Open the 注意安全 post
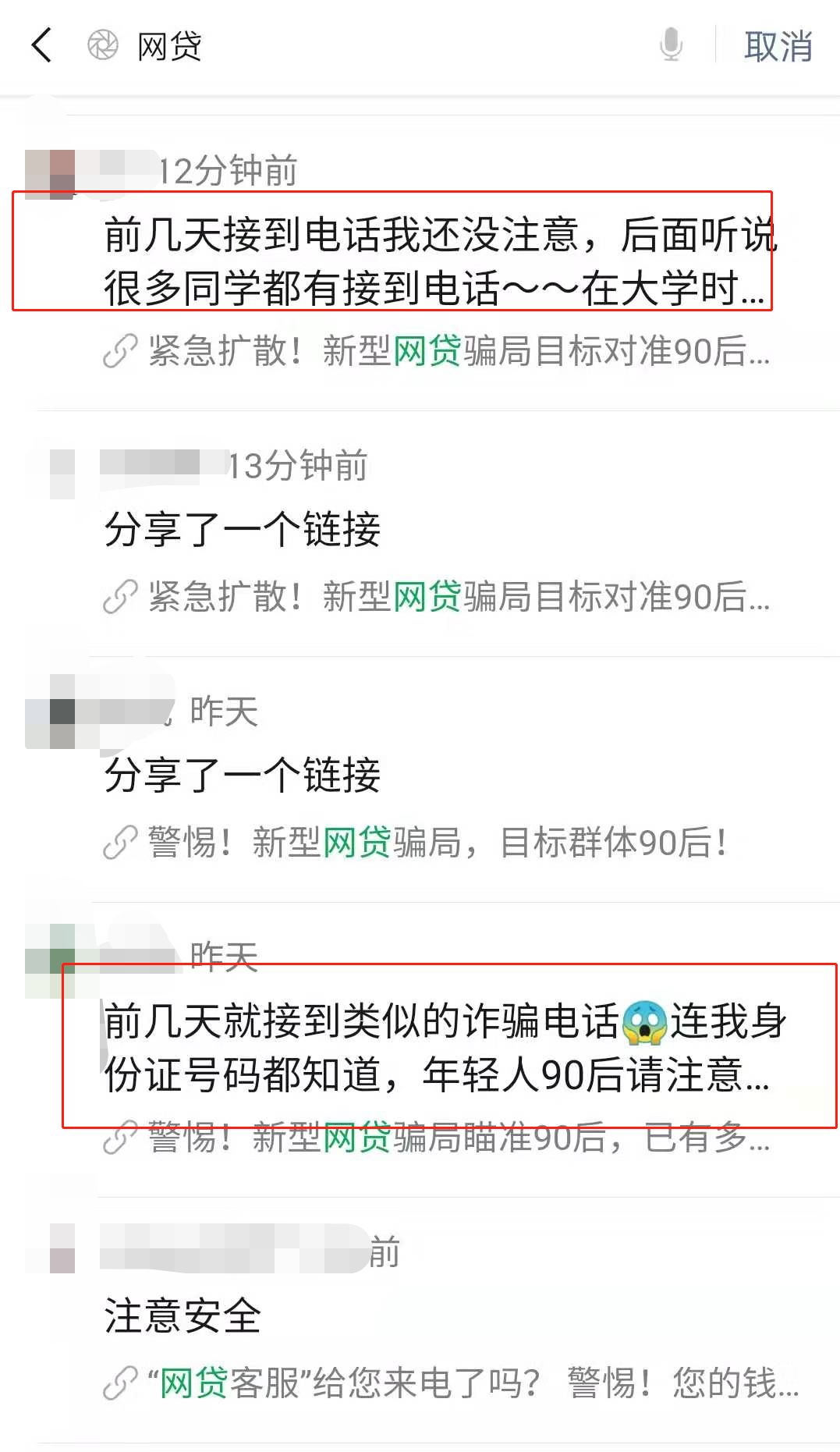Screen dimensions: 840x1452 tap(183, 1316)
